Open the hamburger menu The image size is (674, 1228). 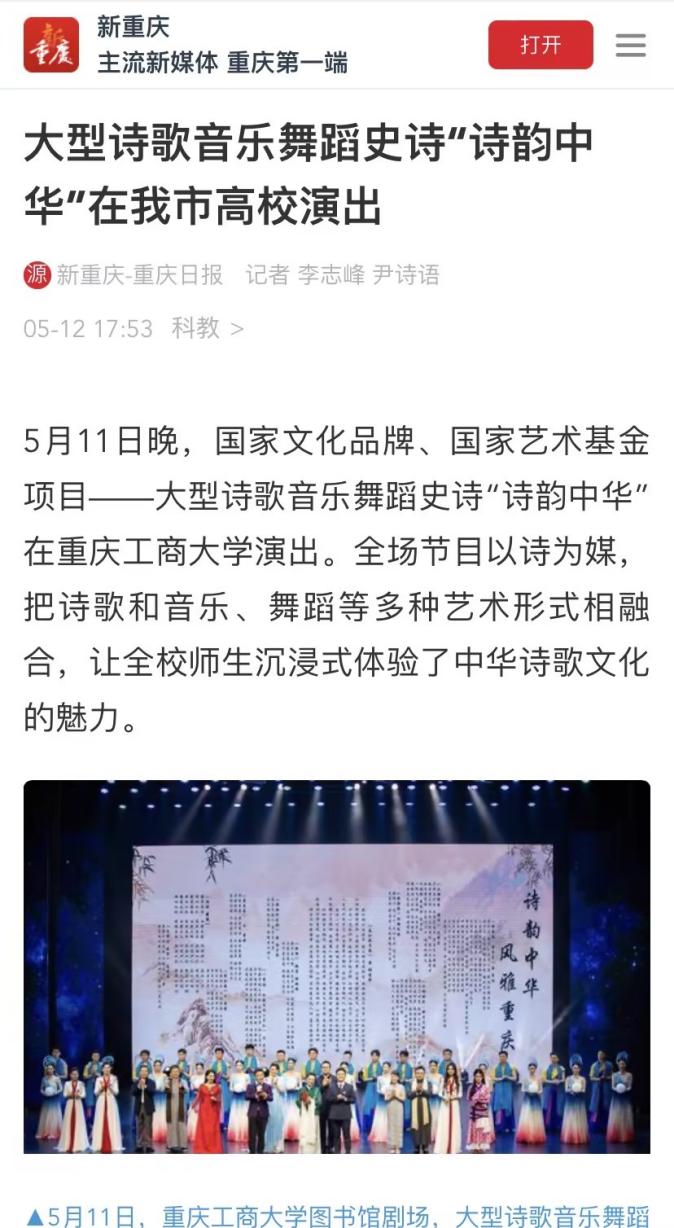click(630, 45)
